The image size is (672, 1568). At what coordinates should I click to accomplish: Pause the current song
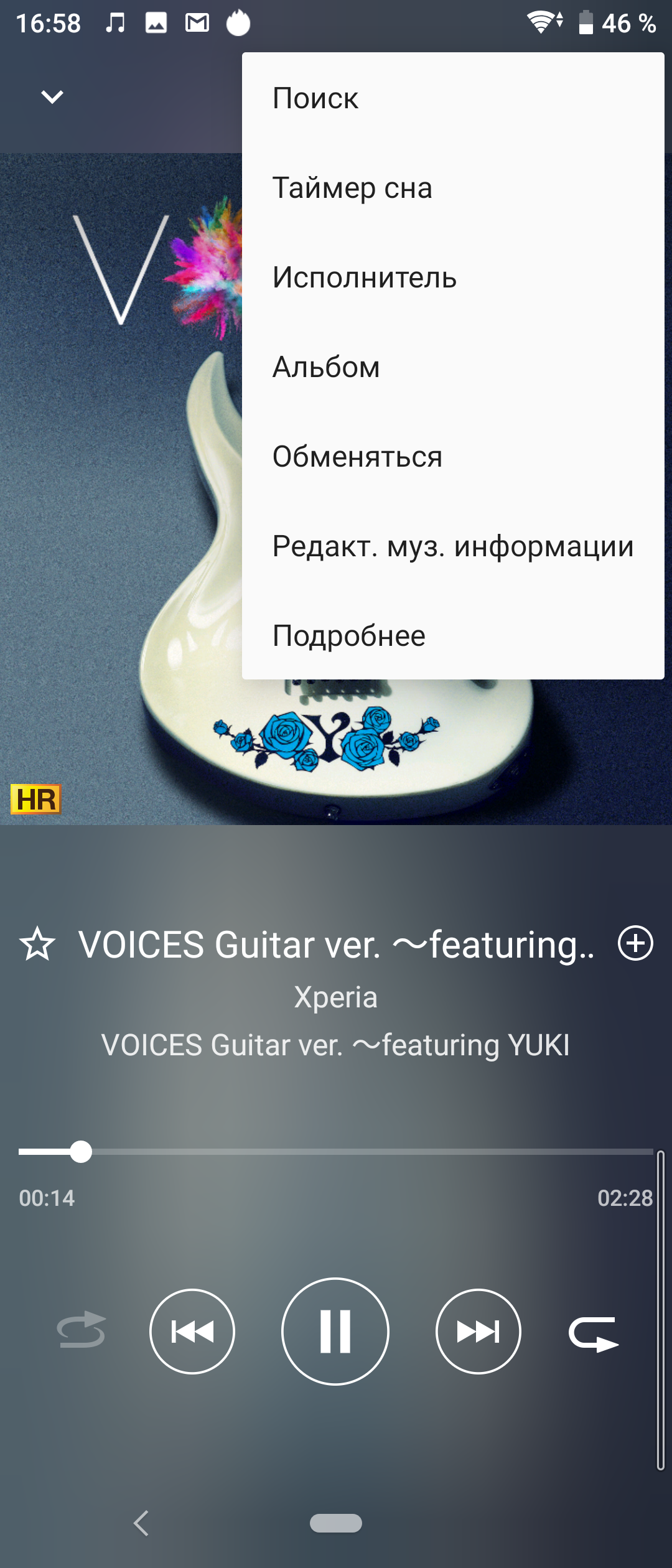335,1332
